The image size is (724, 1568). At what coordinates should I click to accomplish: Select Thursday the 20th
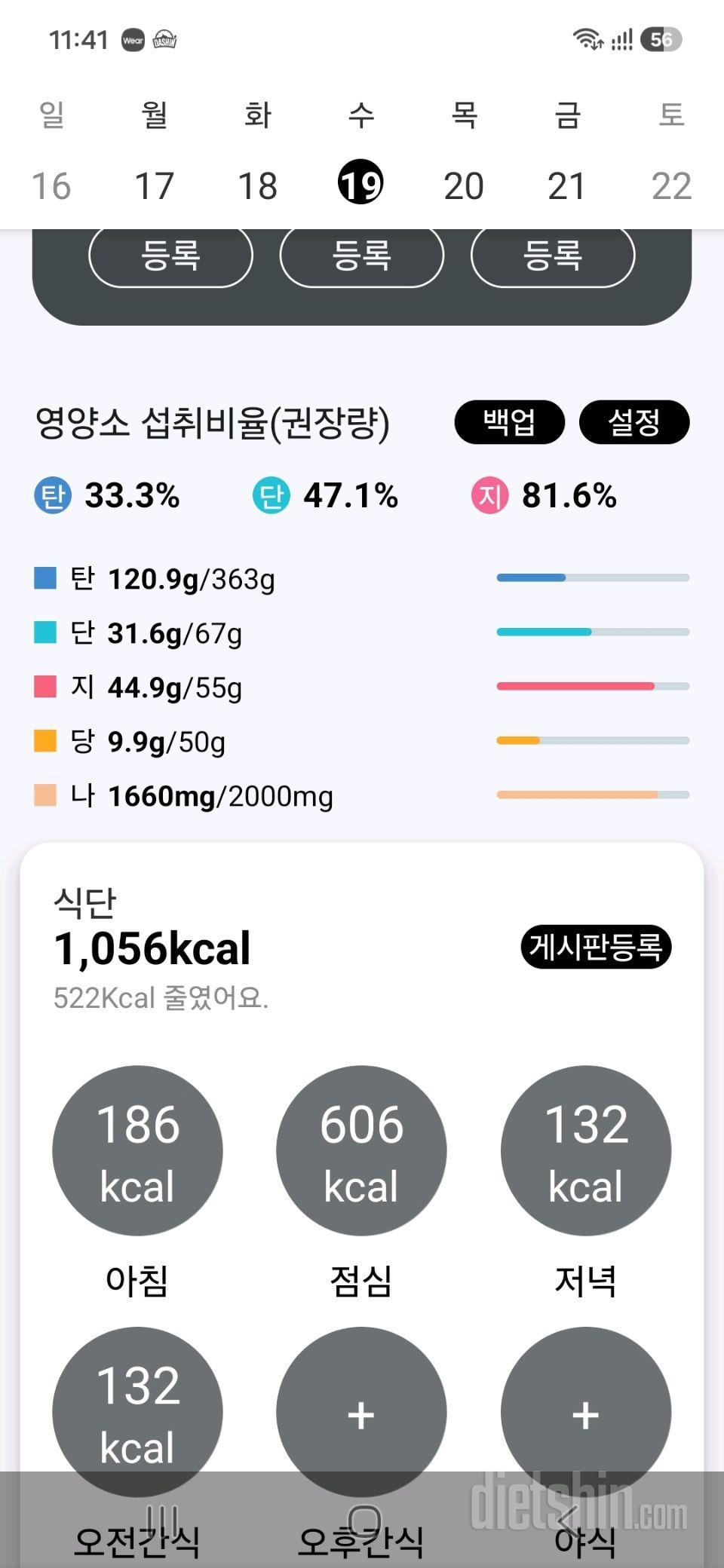pyautogui.click(x=464, y=185)
